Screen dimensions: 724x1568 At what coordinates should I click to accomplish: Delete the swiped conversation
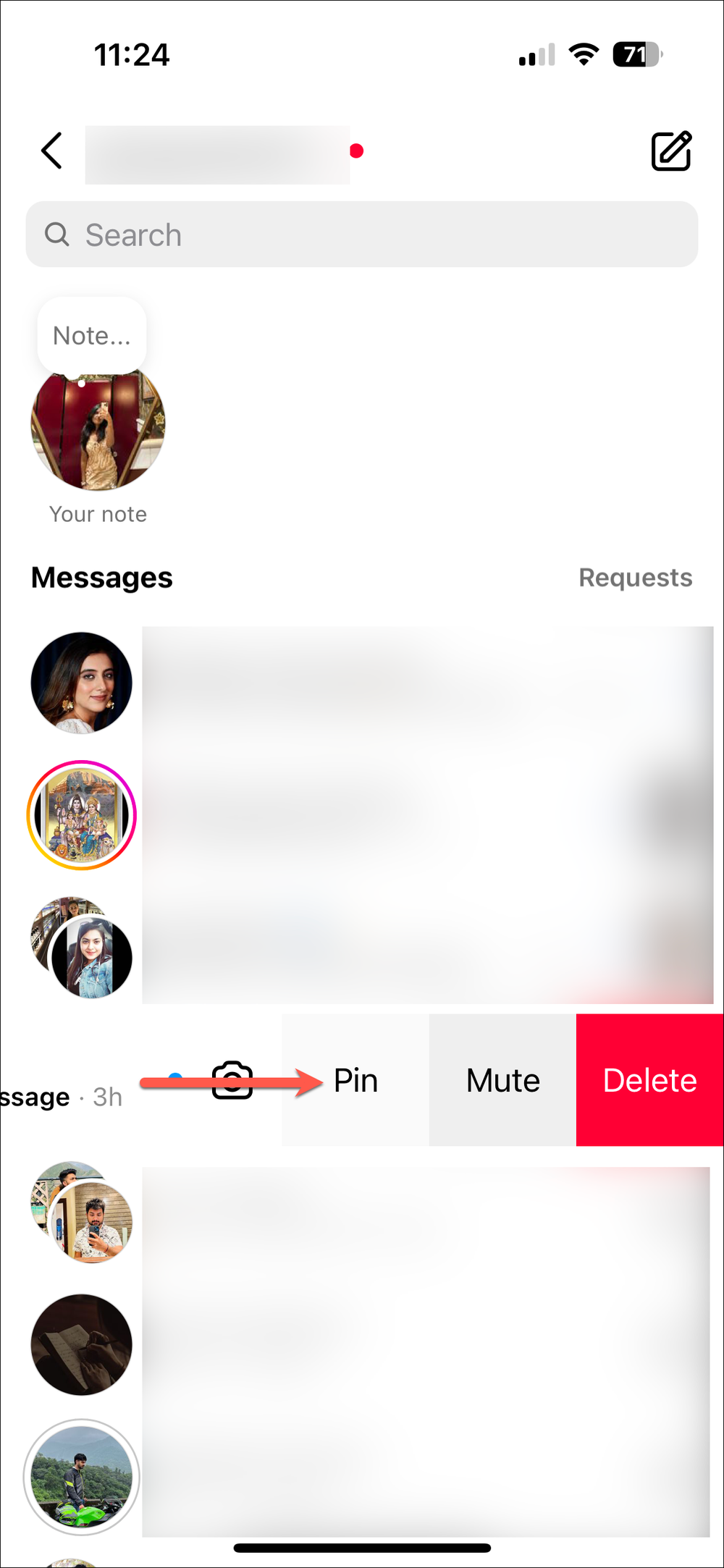(649, 1079)
